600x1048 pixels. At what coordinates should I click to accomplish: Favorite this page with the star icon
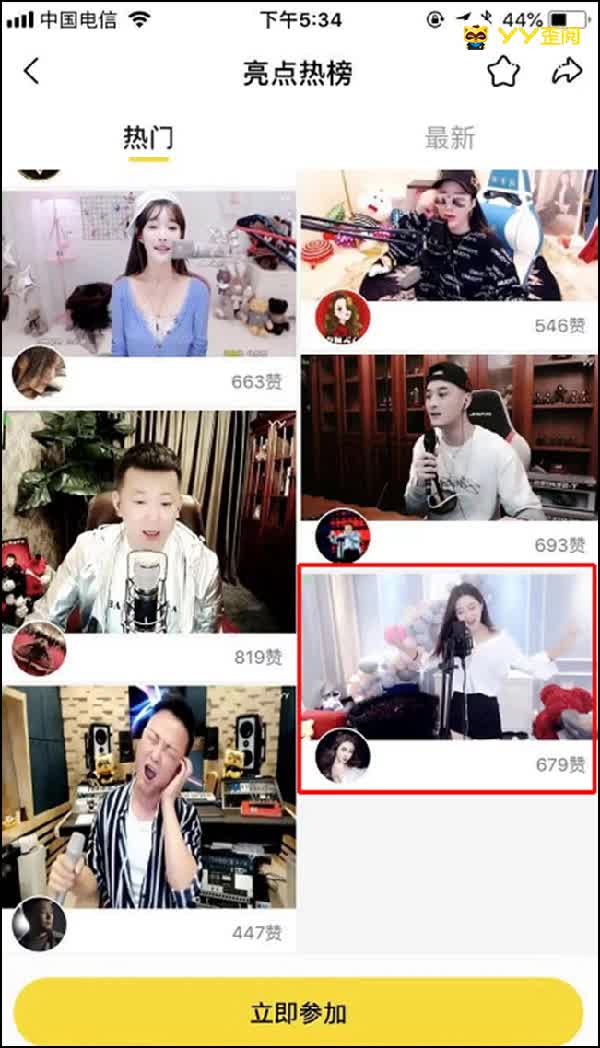click(503, 72)
